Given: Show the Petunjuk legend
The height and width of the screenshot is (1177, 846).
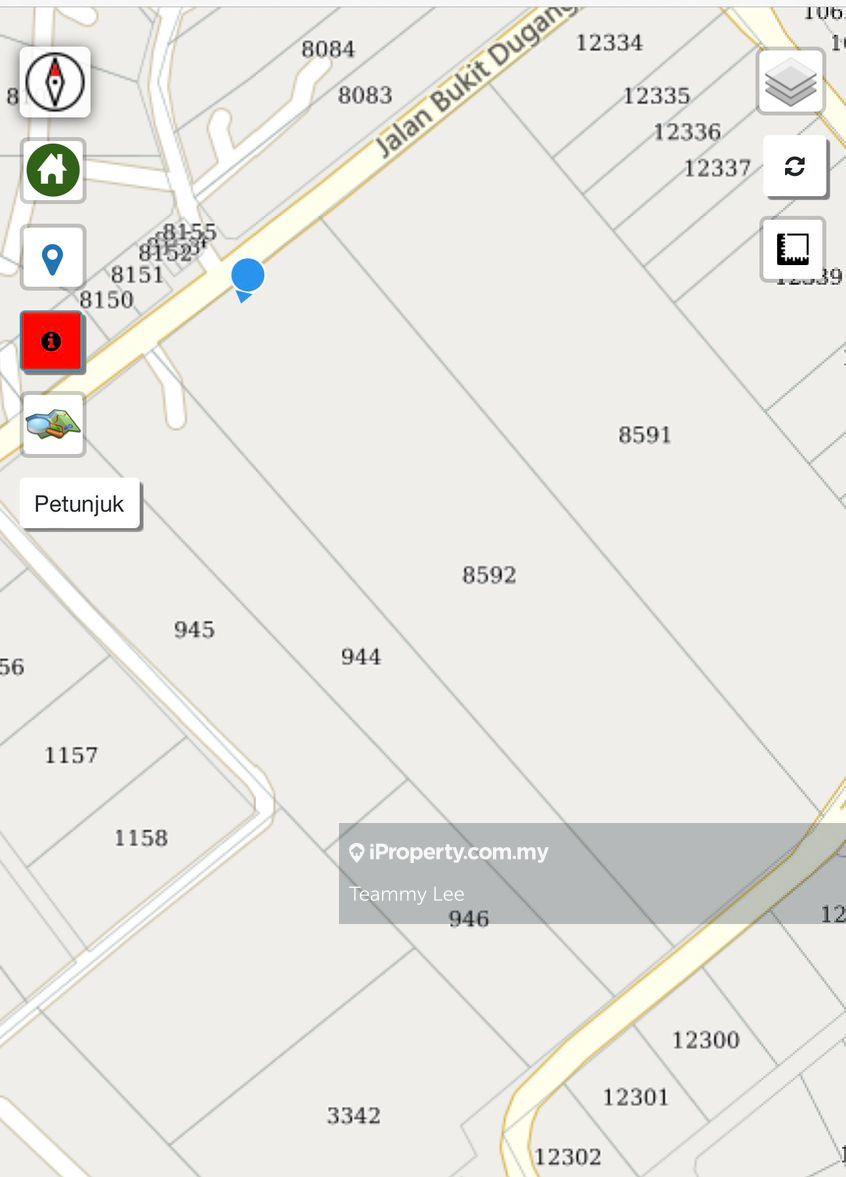Looking at the screenshot, I should tap(80, 504).
